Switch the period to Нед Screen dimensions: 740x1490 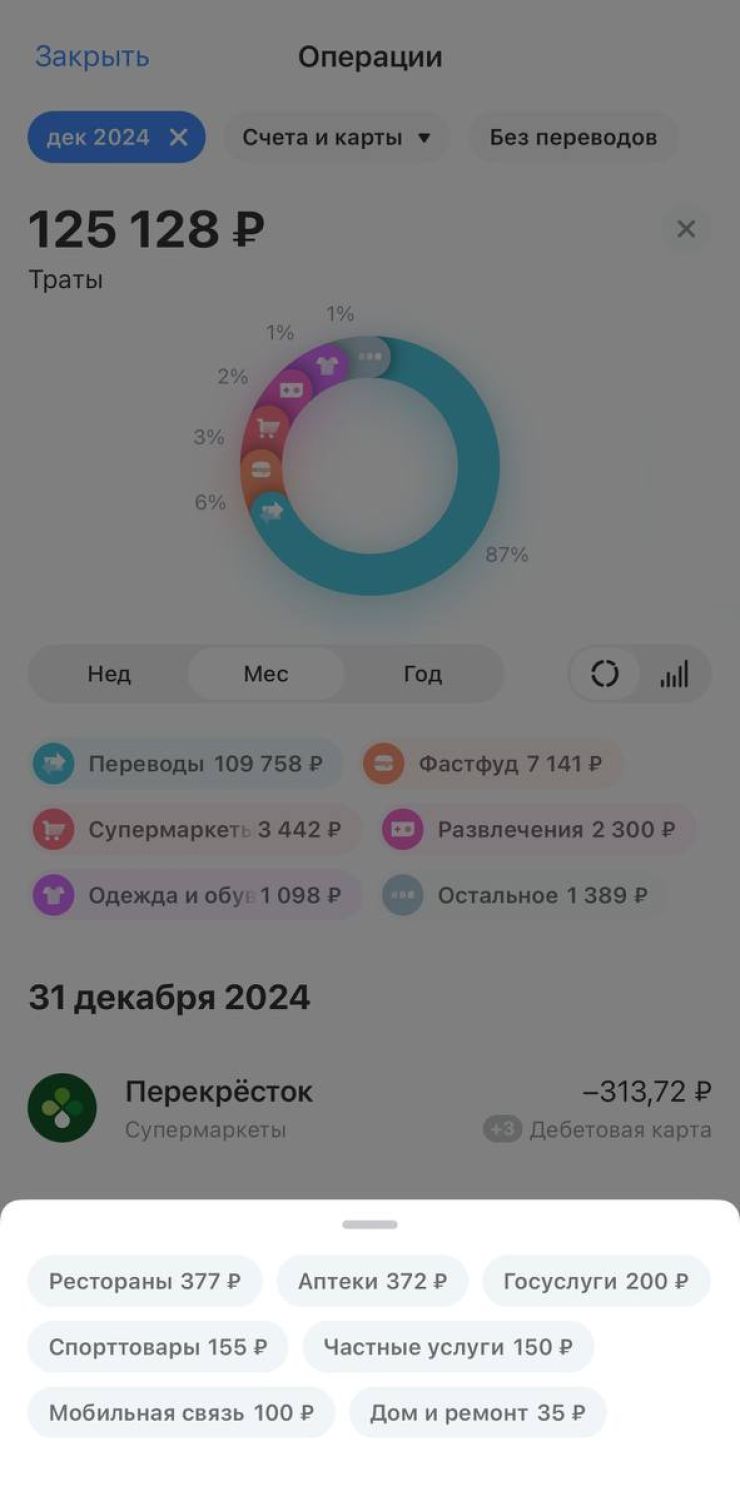click(x=109, y=674)
